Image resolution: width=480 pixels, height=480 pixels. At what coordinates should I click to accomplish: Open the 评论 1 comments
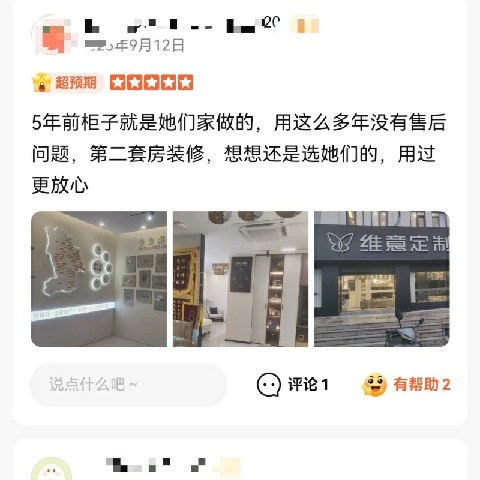(x=293, y=385)
